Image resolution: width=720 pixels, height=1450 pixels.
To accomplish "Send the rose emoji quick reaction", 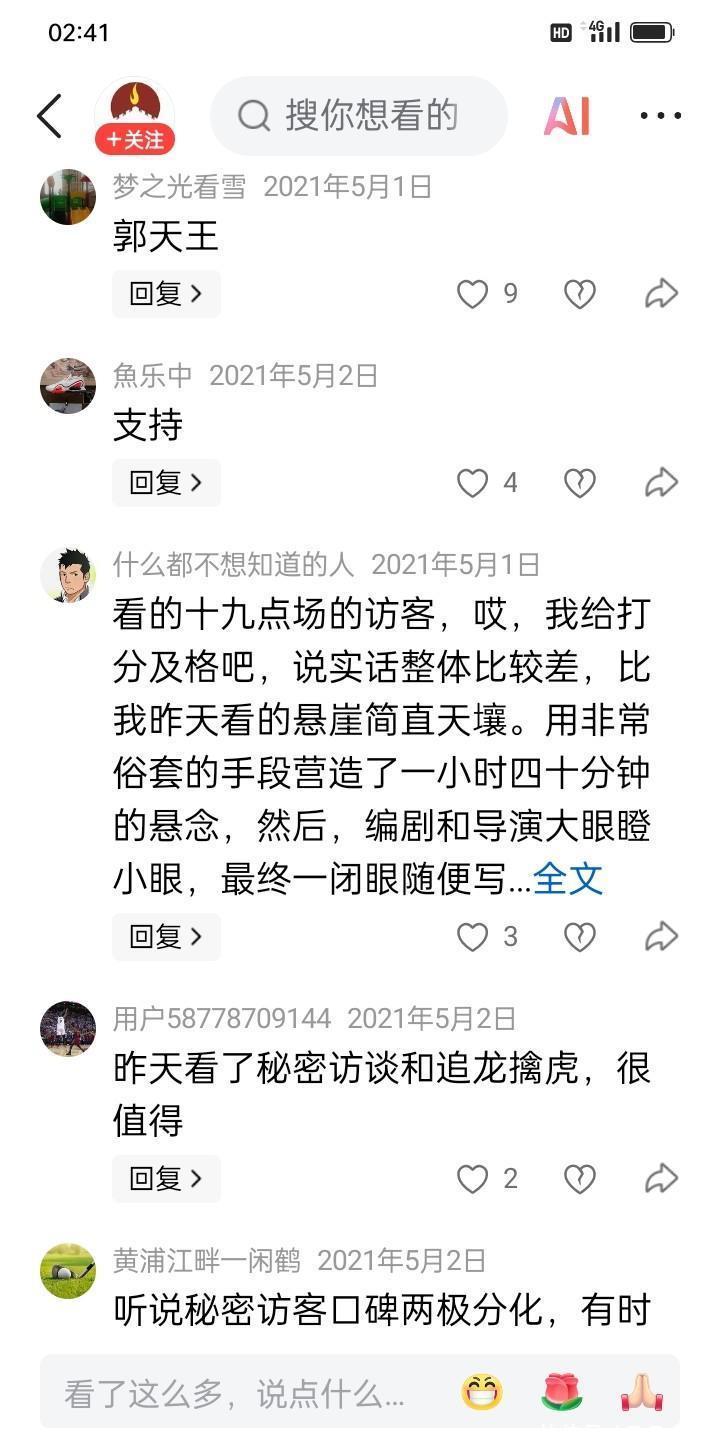I will point(561,1392).
